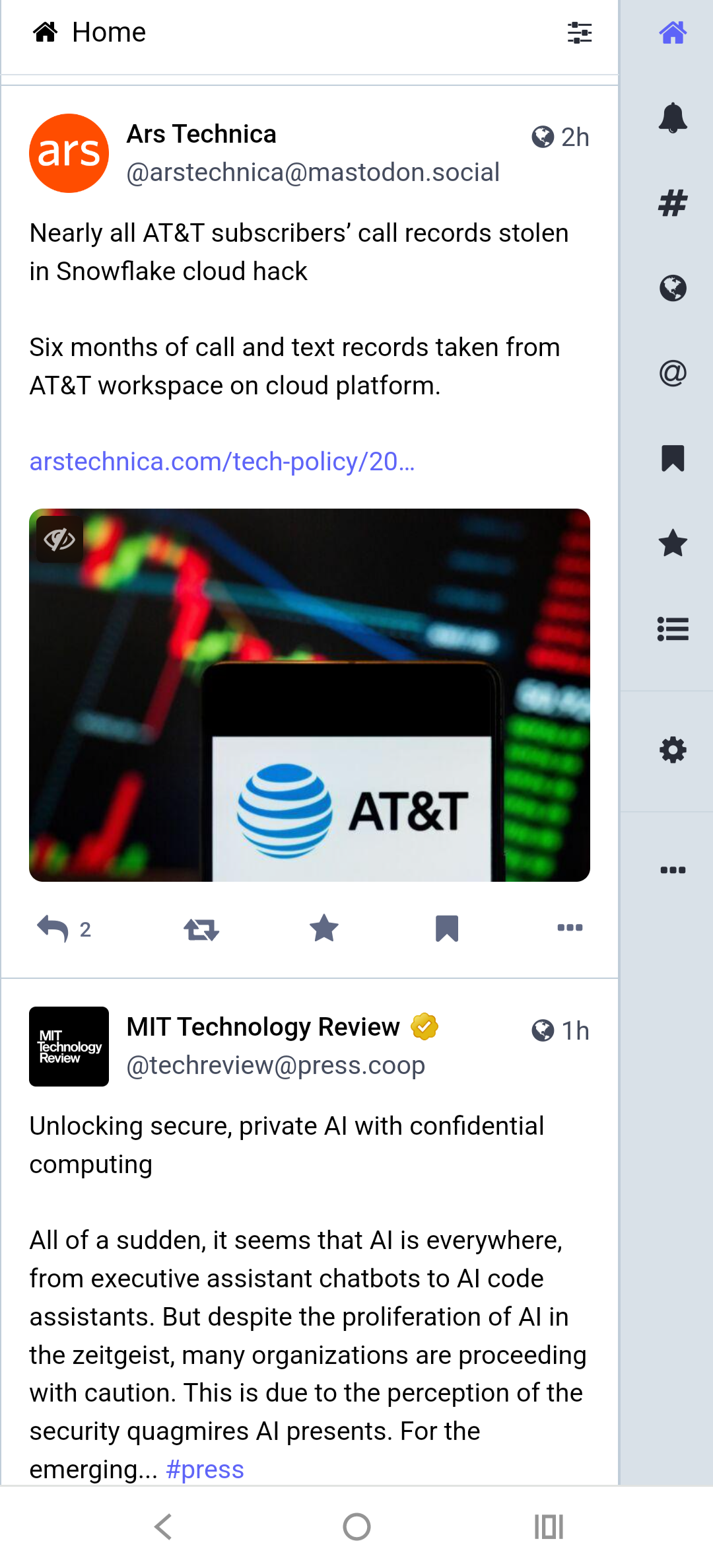Open the arstechnica.com article link
Viewport: 713px width, 1568px height.
point(222,461)
